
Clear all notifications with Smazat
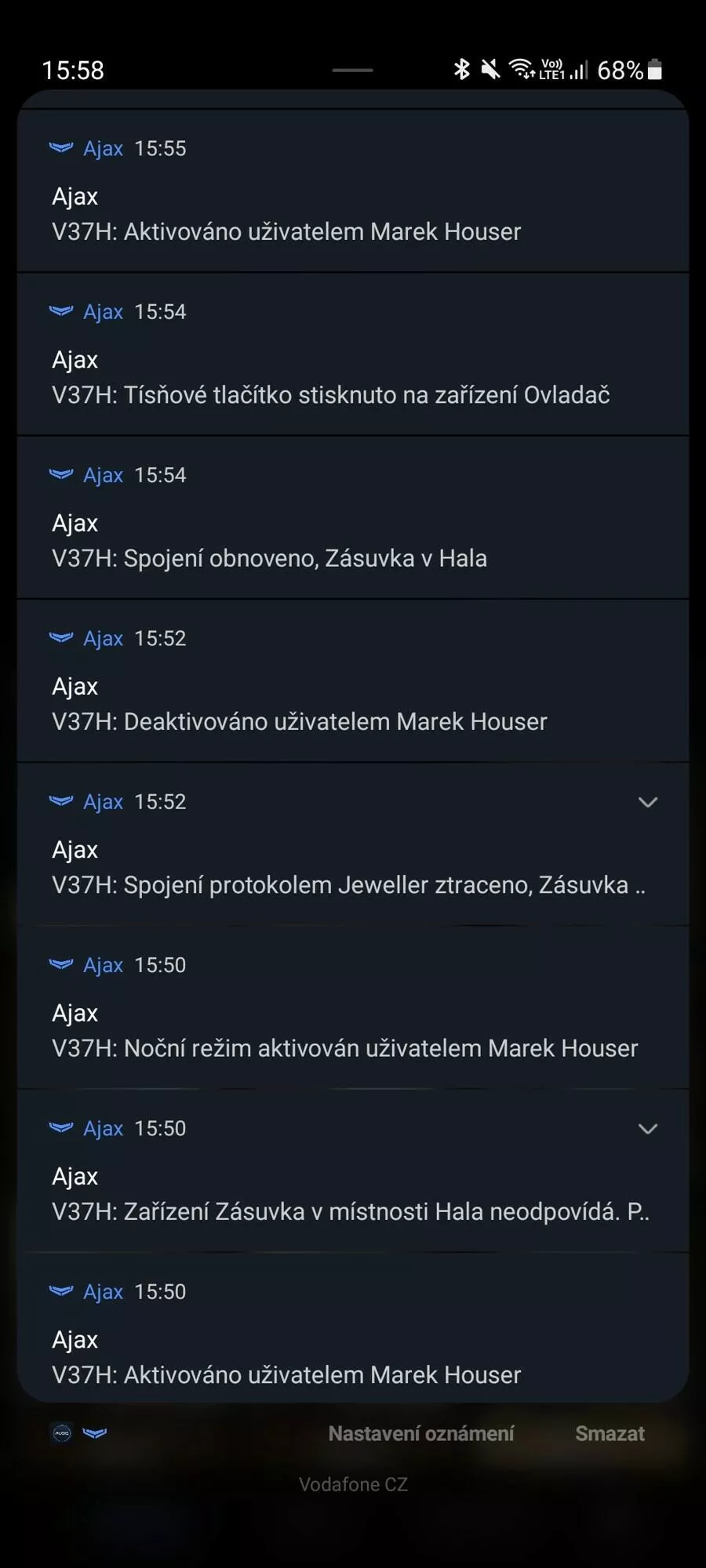coord(610,1434)
